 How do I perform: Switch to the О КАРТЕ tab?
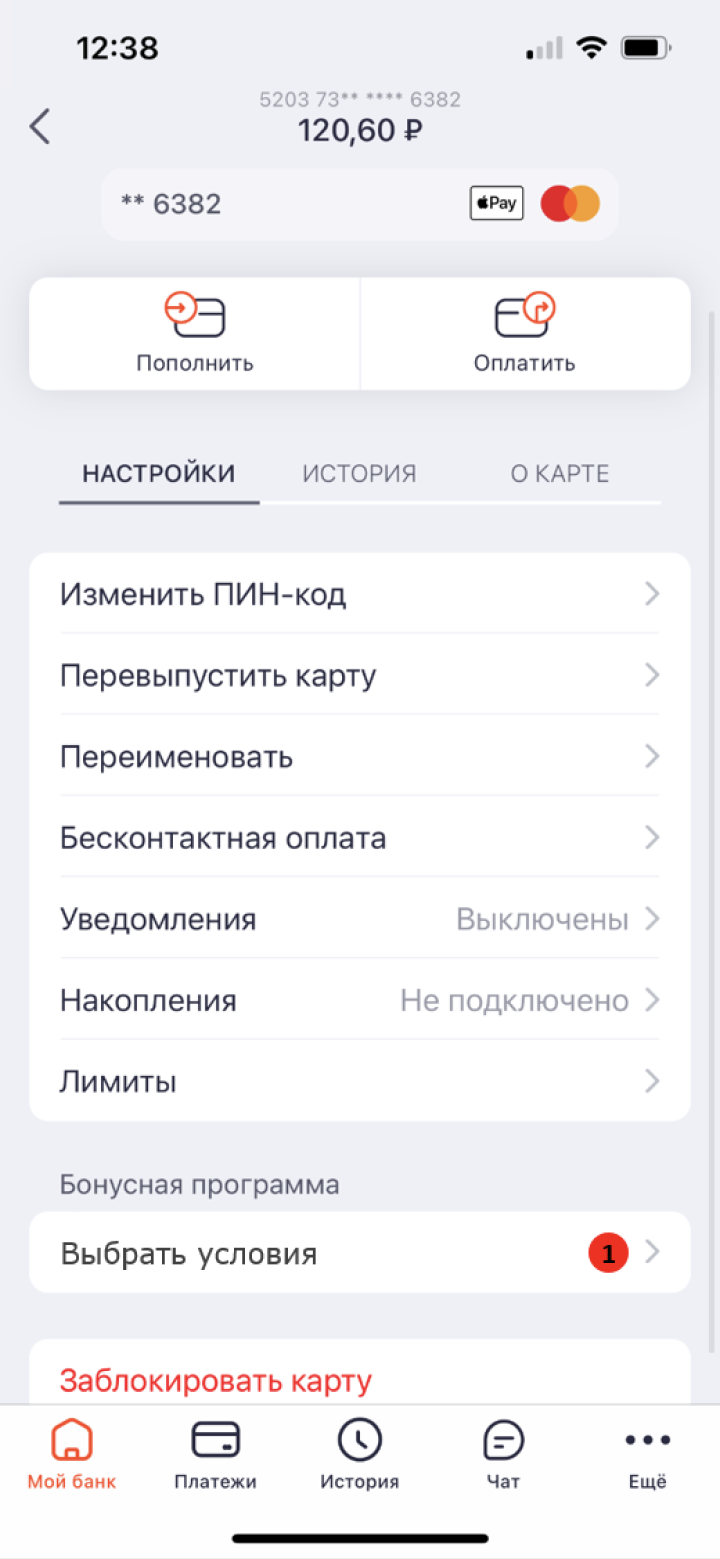(559, 473)
